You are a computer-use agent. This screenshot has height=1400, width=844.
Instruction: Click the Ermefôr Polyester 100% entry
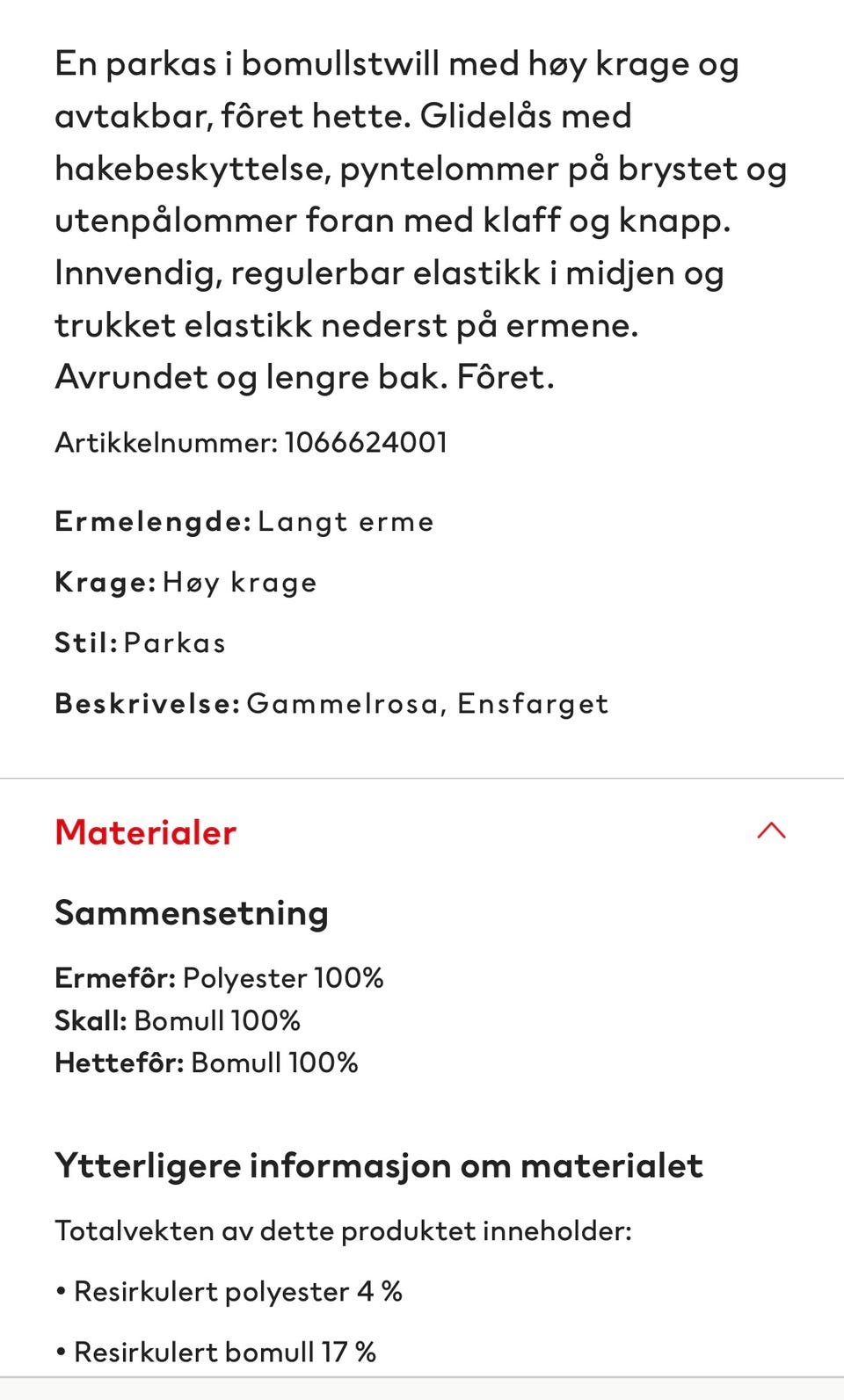click(220, 977)
